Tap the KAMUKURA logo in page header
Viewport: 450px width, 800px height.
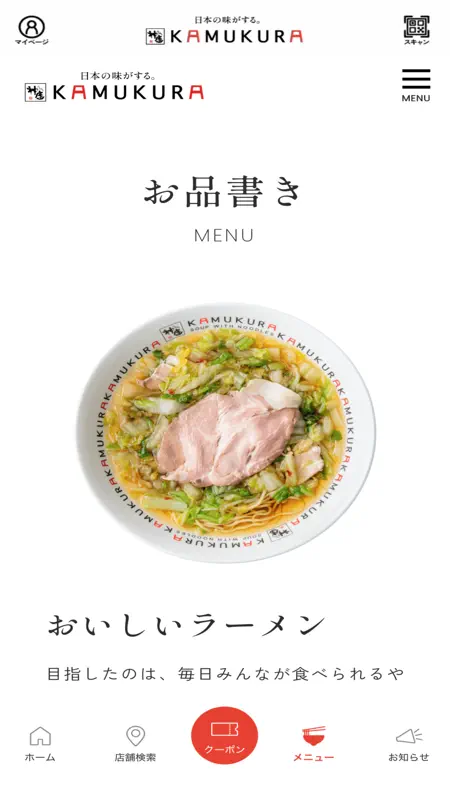(x=114, y=86)
